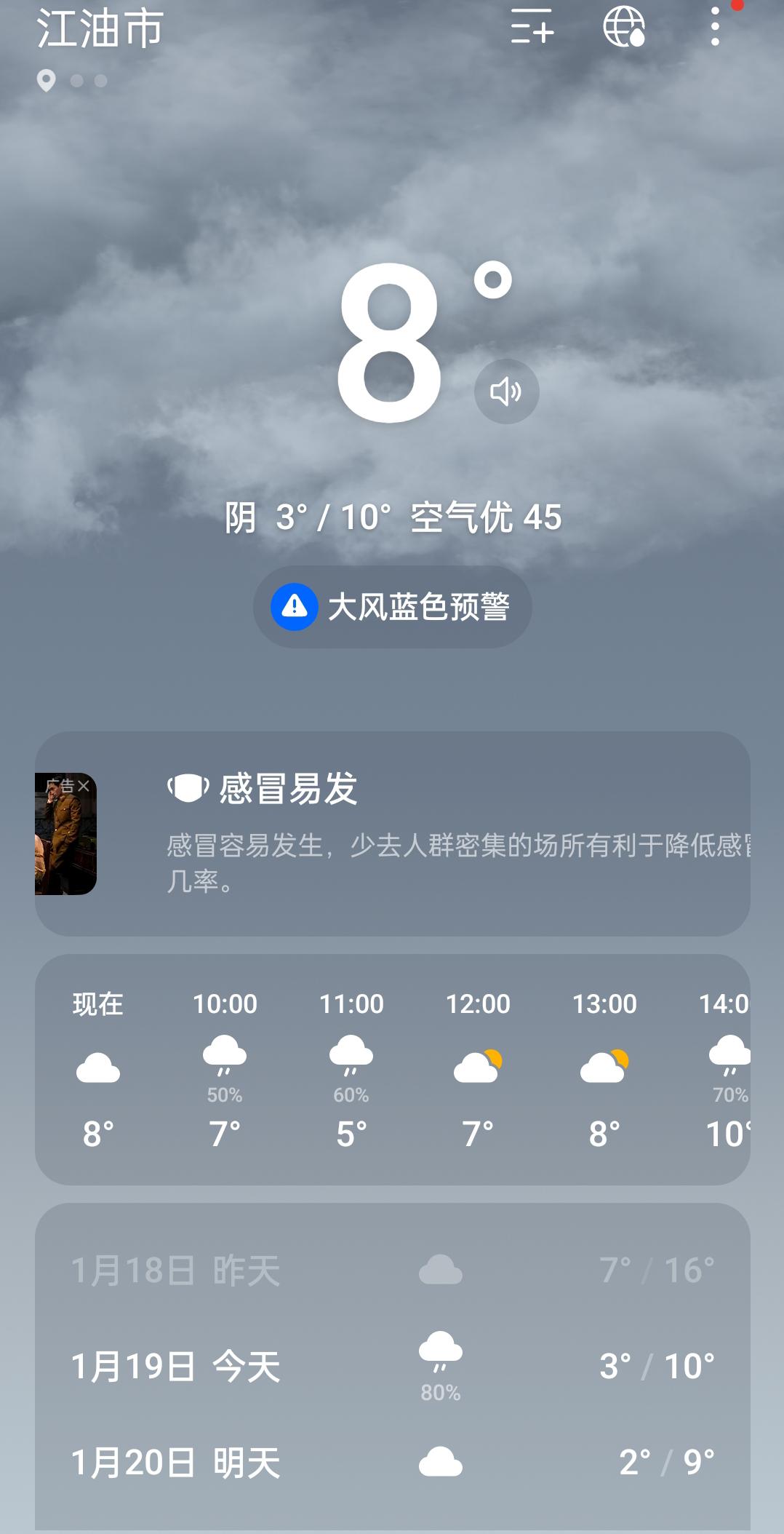View the 1月18日 昨天 forecast row

(393, 1271)
